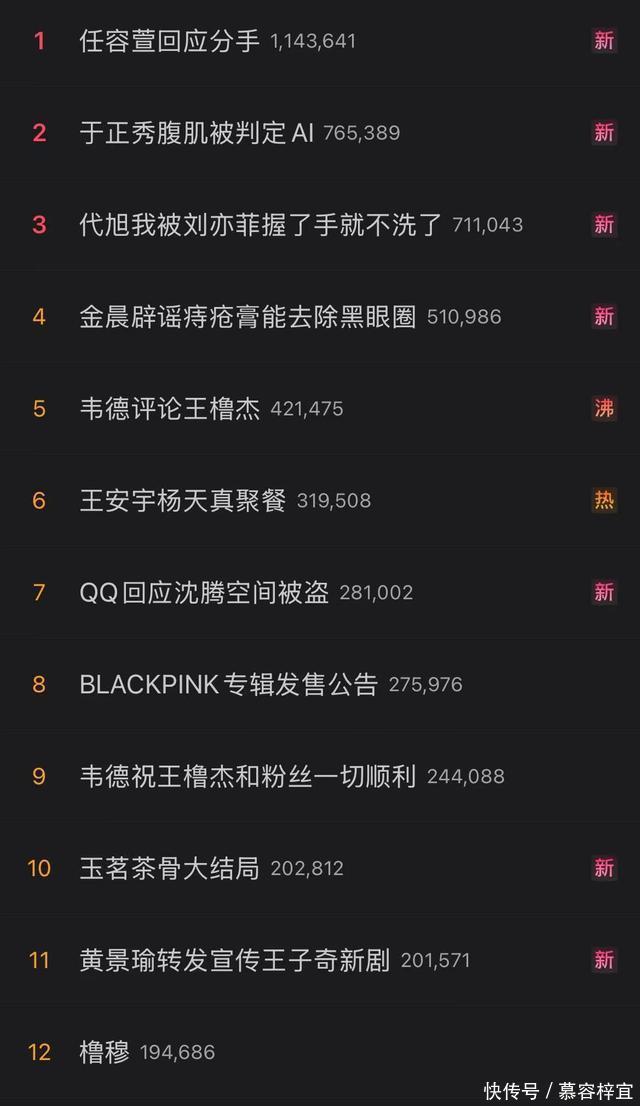Open BLACKPINK专辑发售公告 topic
Viewport: 640px width, 1106px height.
(228, 685)
